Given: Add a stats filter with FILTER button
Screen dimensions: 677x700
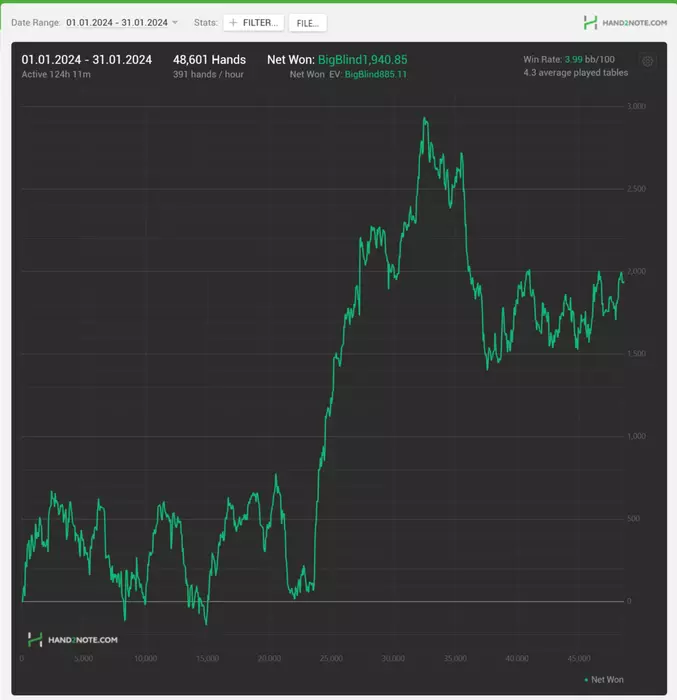Looking at the screenshot, I should coord(254,22).
